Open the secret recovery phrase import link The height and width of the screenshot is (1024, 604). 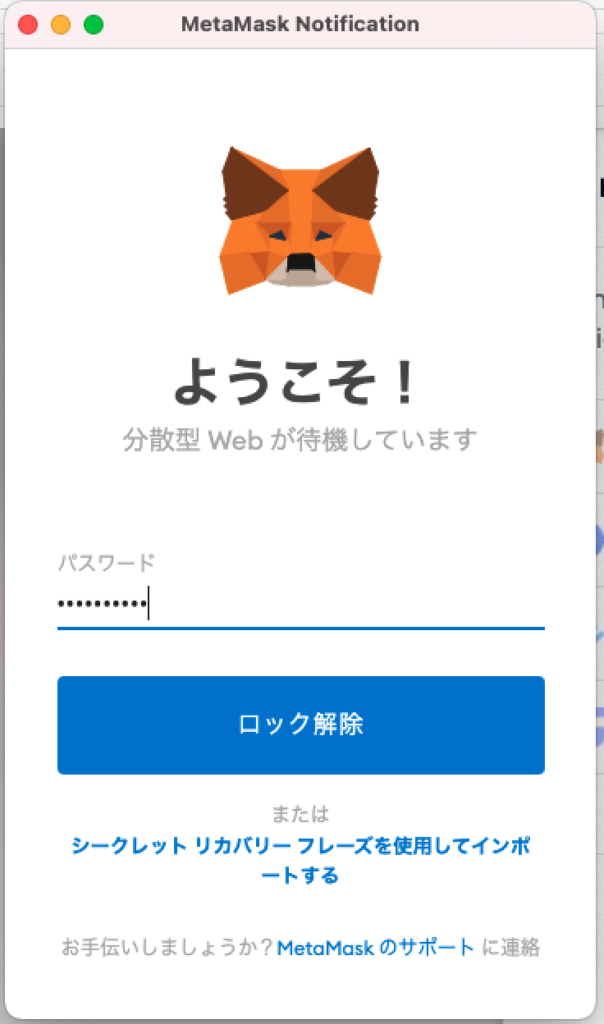[x=300, y=860]
